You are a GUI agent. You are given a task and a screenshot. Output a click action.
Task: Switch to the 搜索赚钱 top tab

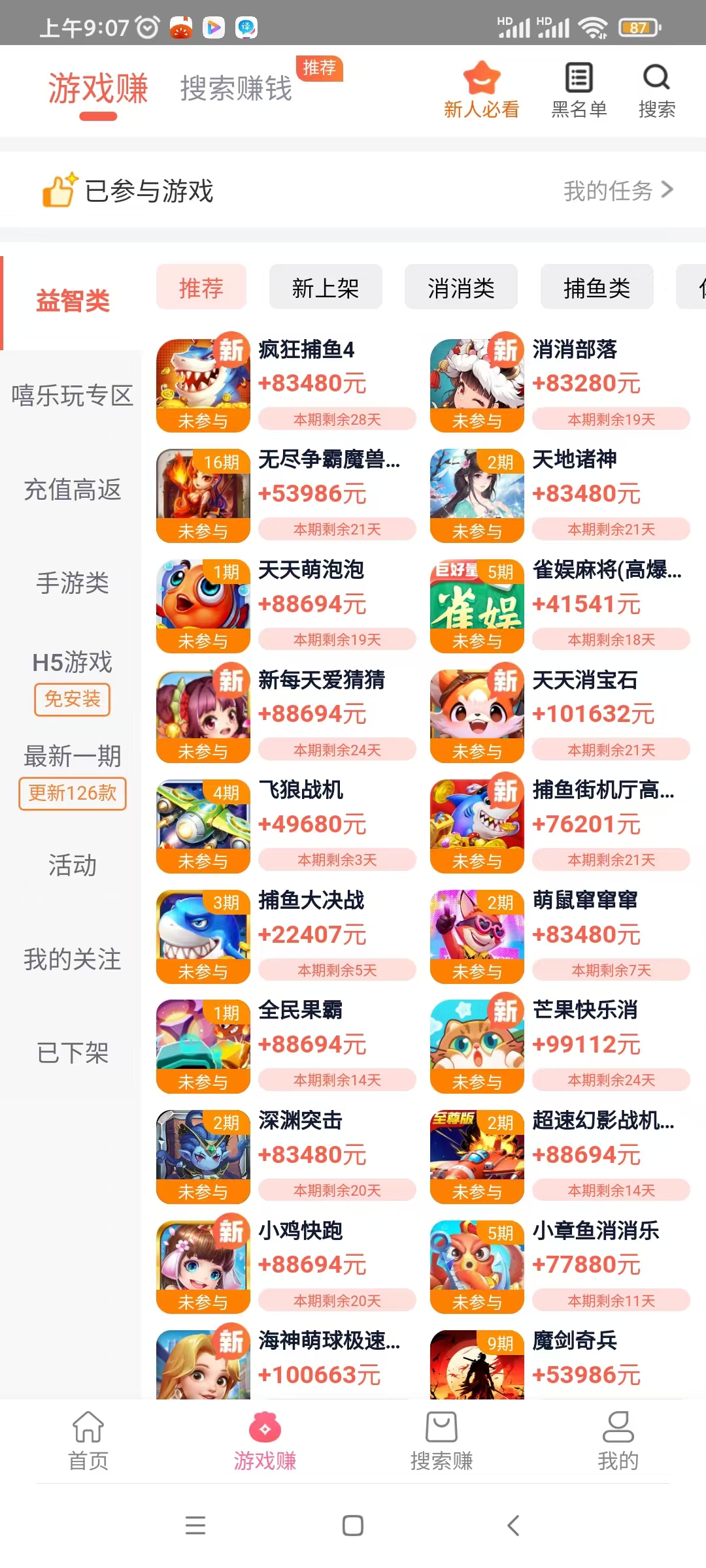[236, 88]
